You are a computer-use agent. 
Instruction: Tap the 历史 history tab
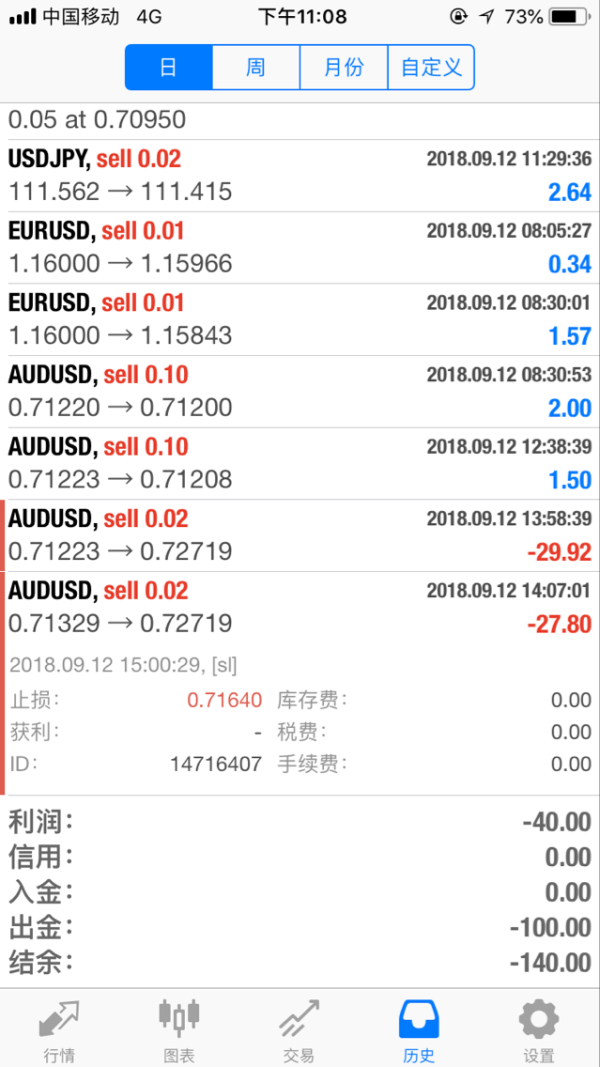coord(419,1028)
